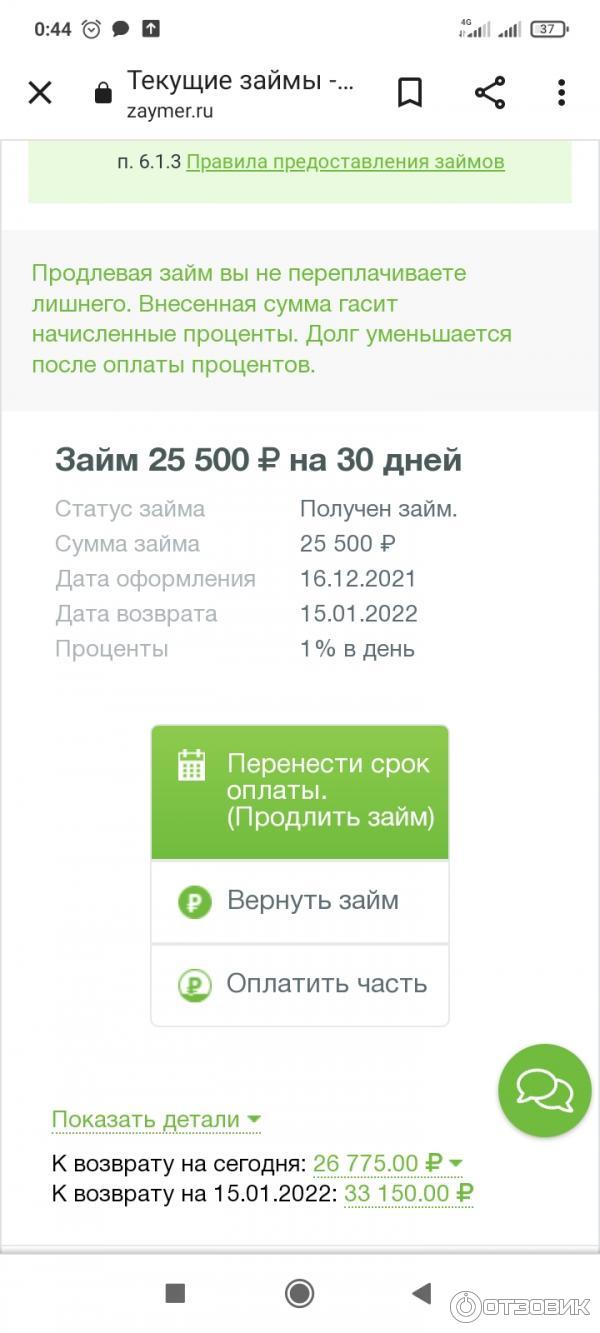Screen dimensions: 600x1333
Task: Open the Правила предоставления займов link
Action: tap(345, 162)
